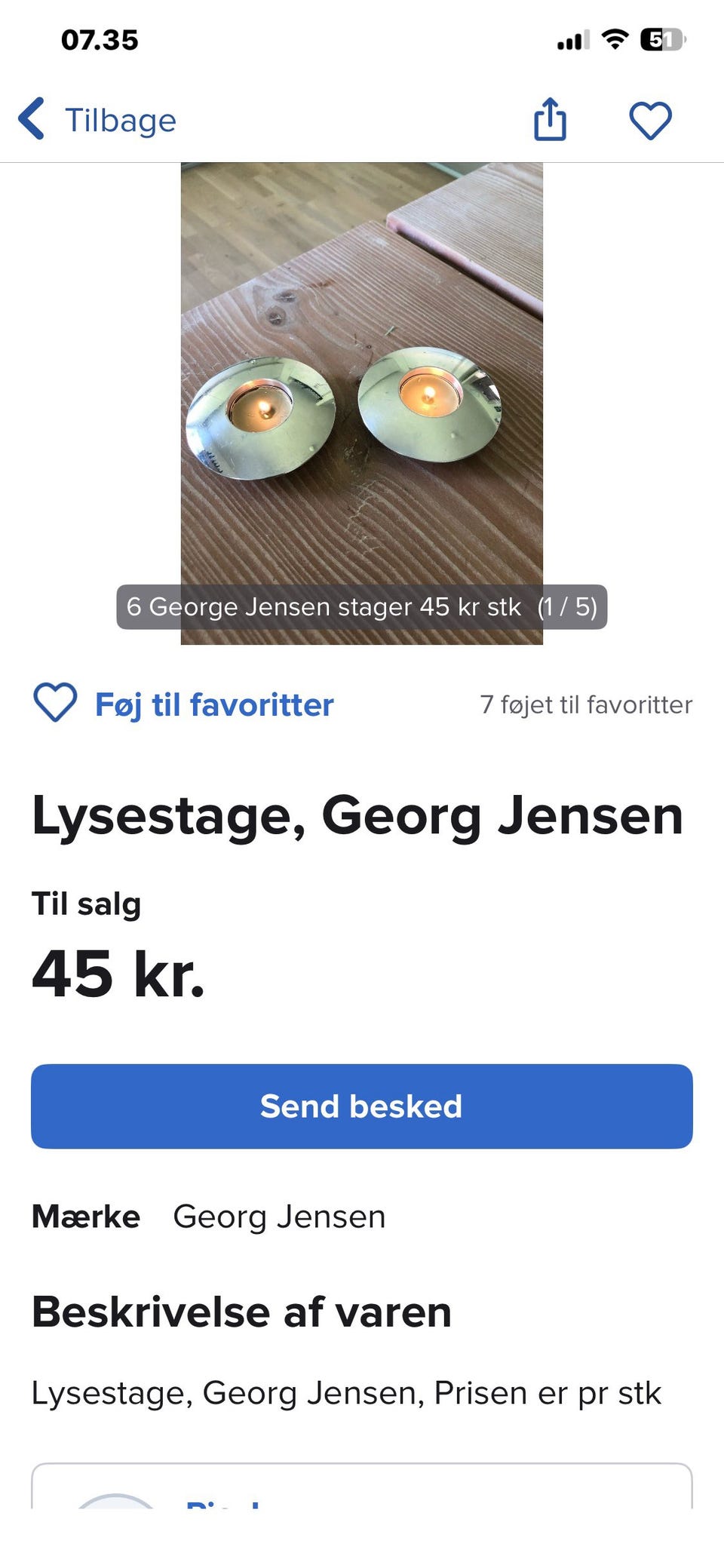This screenshot has width=724, height=1568.
Task: Go back with the Tilbage button
Action: pos(98,120)
